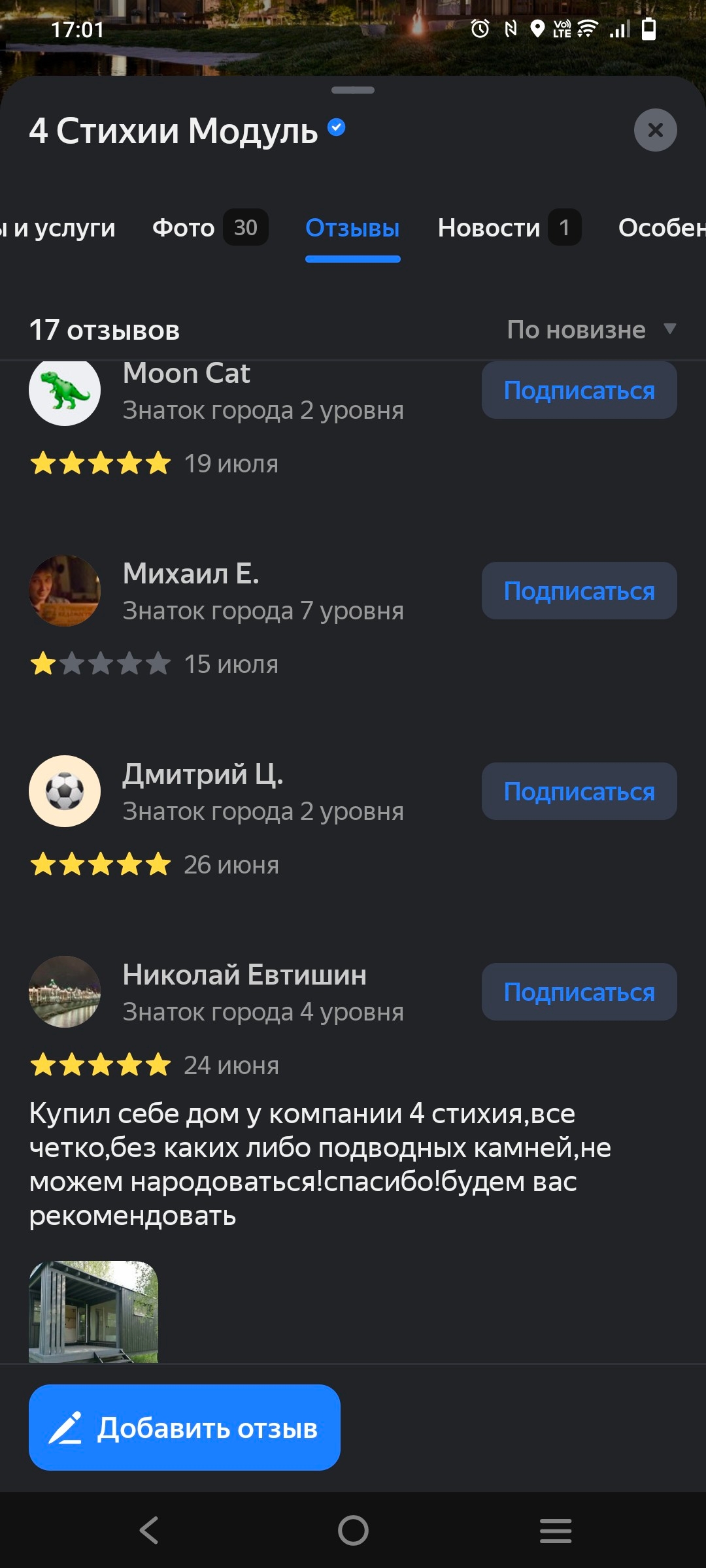
Task: Subscribe to Михаил Е.
Action: coord(579,591)
